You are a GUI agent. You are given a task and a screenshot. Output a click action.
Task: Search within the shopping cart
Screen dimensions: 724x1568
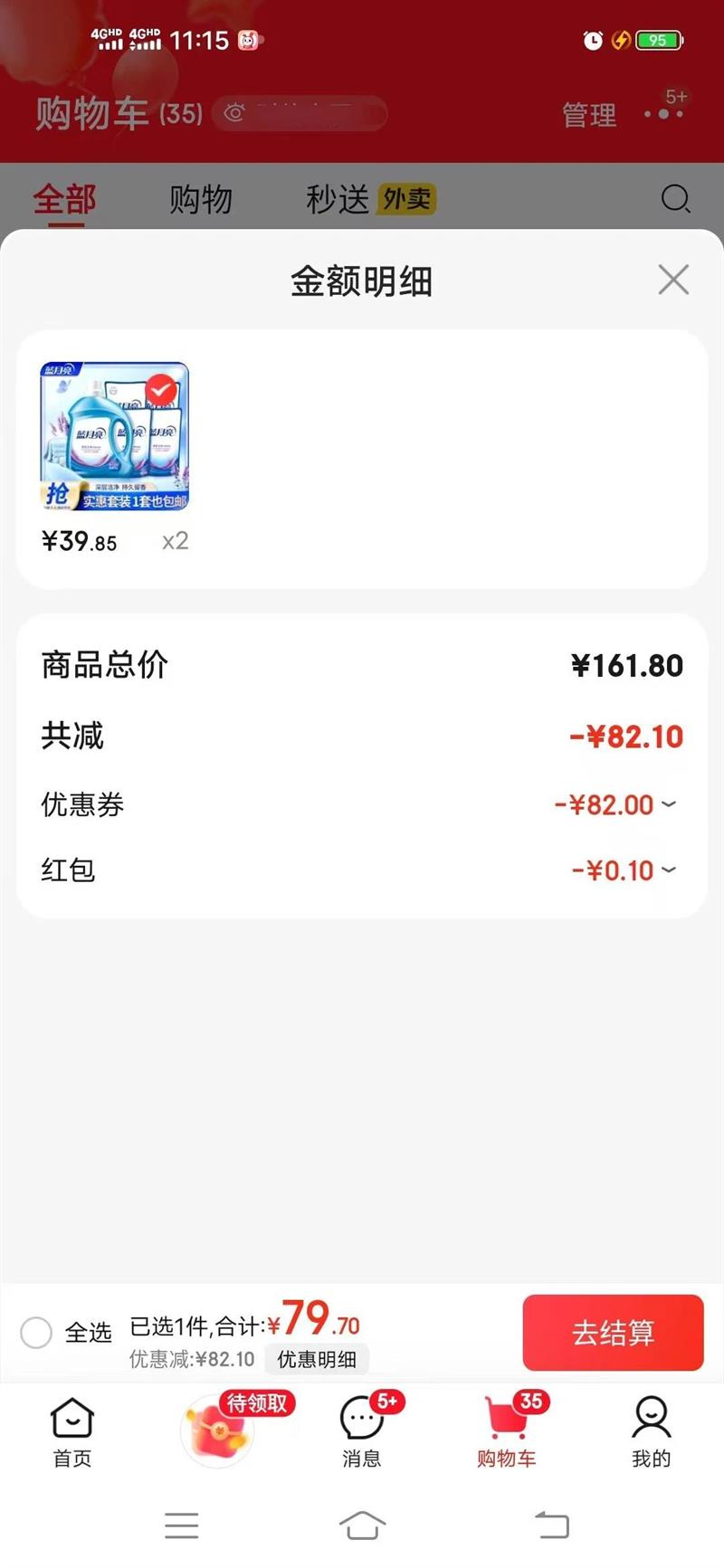(x=675, y=199)
